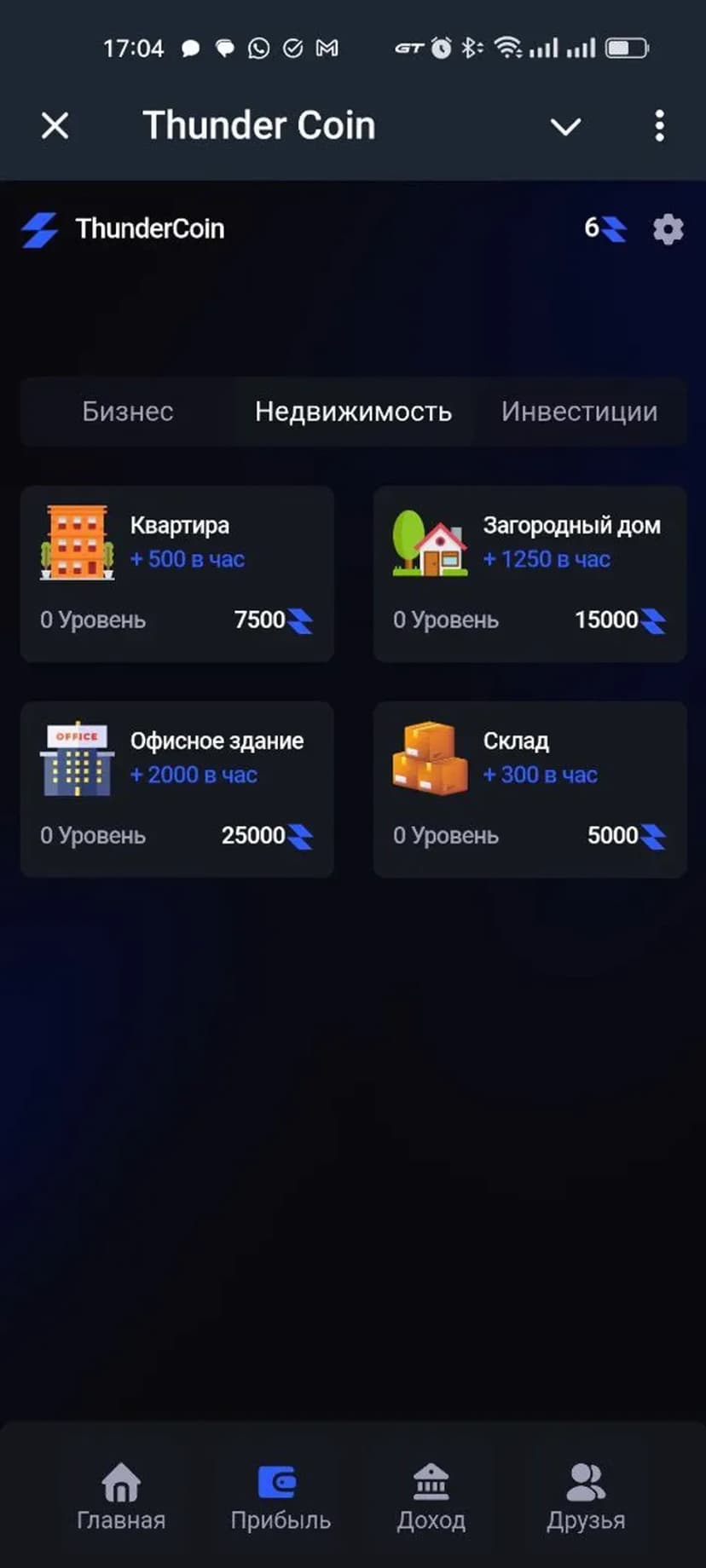Open the Прибыль bottom tab
The height and width of the screenshot is (1568, 706).
[x=280, y=1496]
